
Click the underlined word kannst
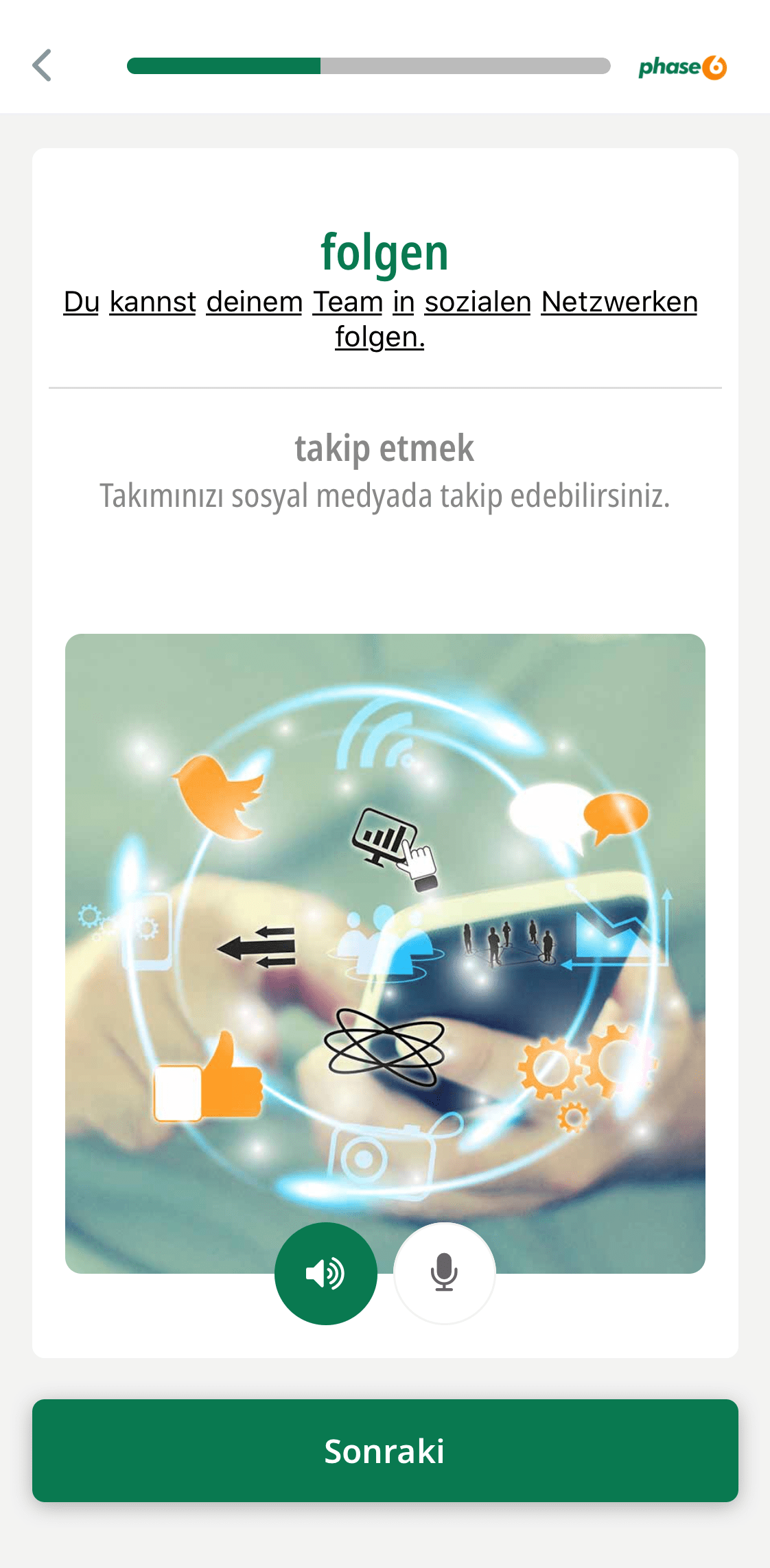[152, 302]
